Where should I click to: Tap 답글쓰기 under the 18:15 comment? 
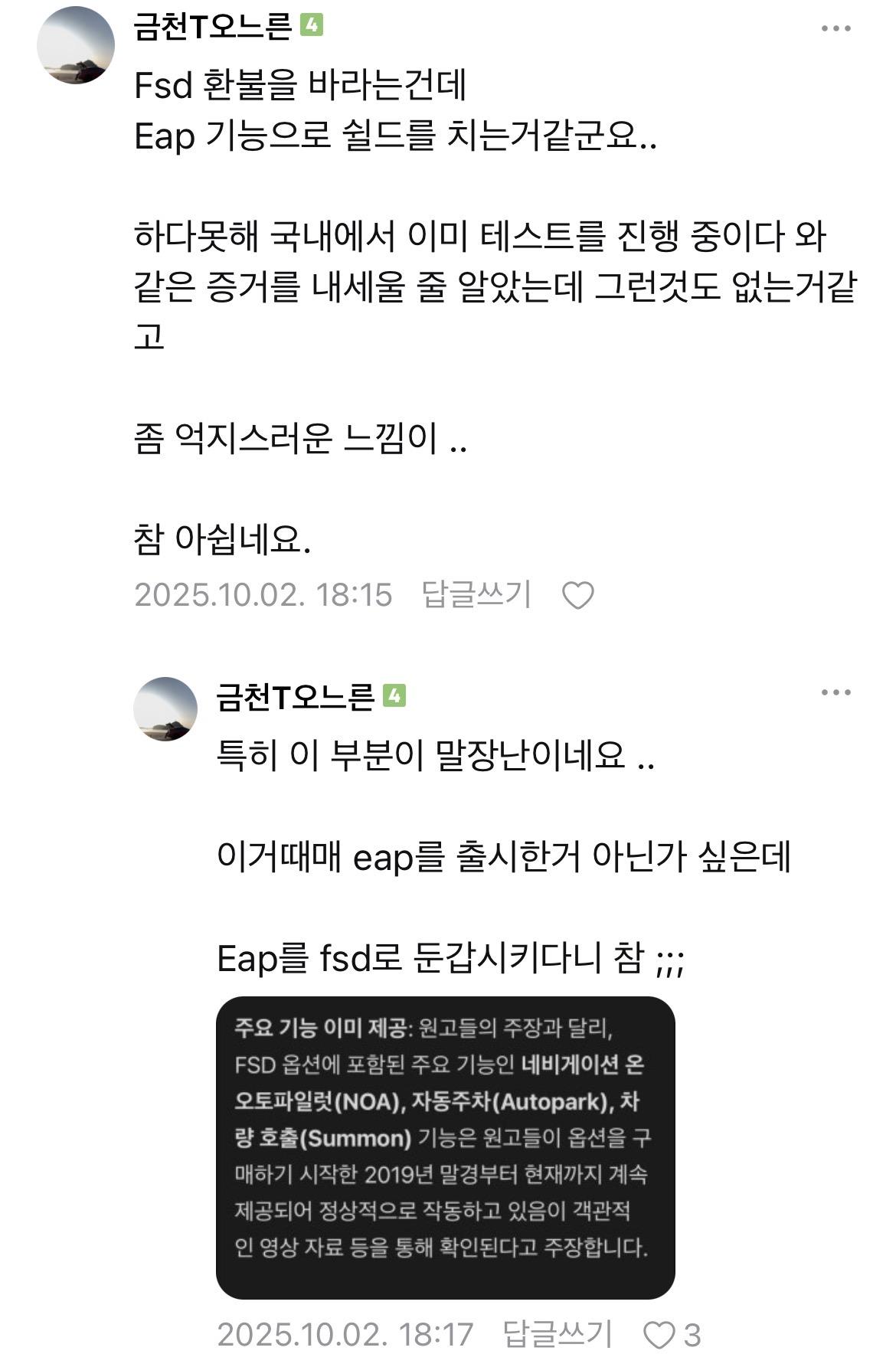[476, 594]
